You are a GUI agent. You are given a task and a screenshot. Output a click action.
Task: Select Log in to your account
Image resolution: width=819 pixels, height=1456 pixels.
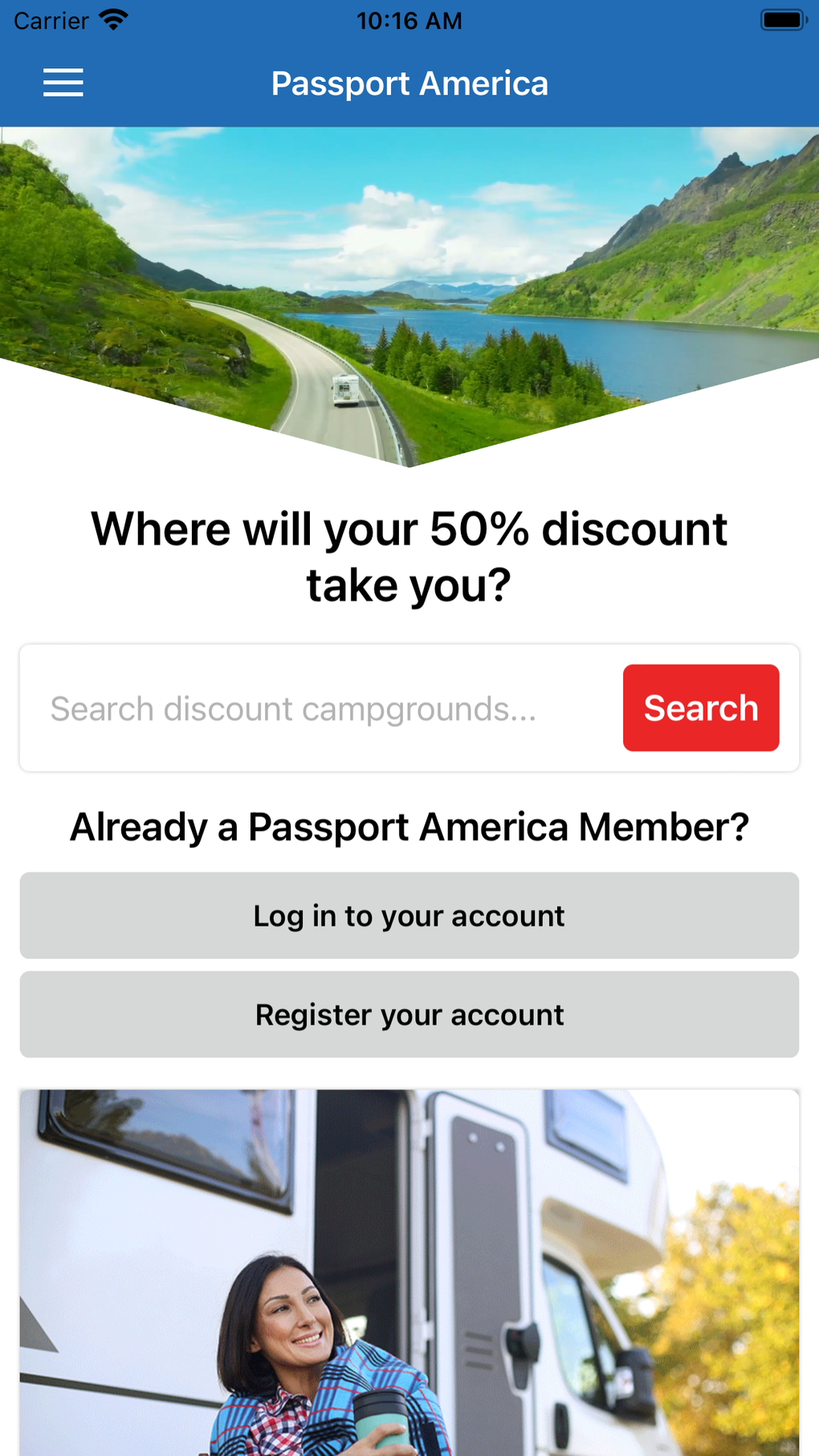pos(409,916)
